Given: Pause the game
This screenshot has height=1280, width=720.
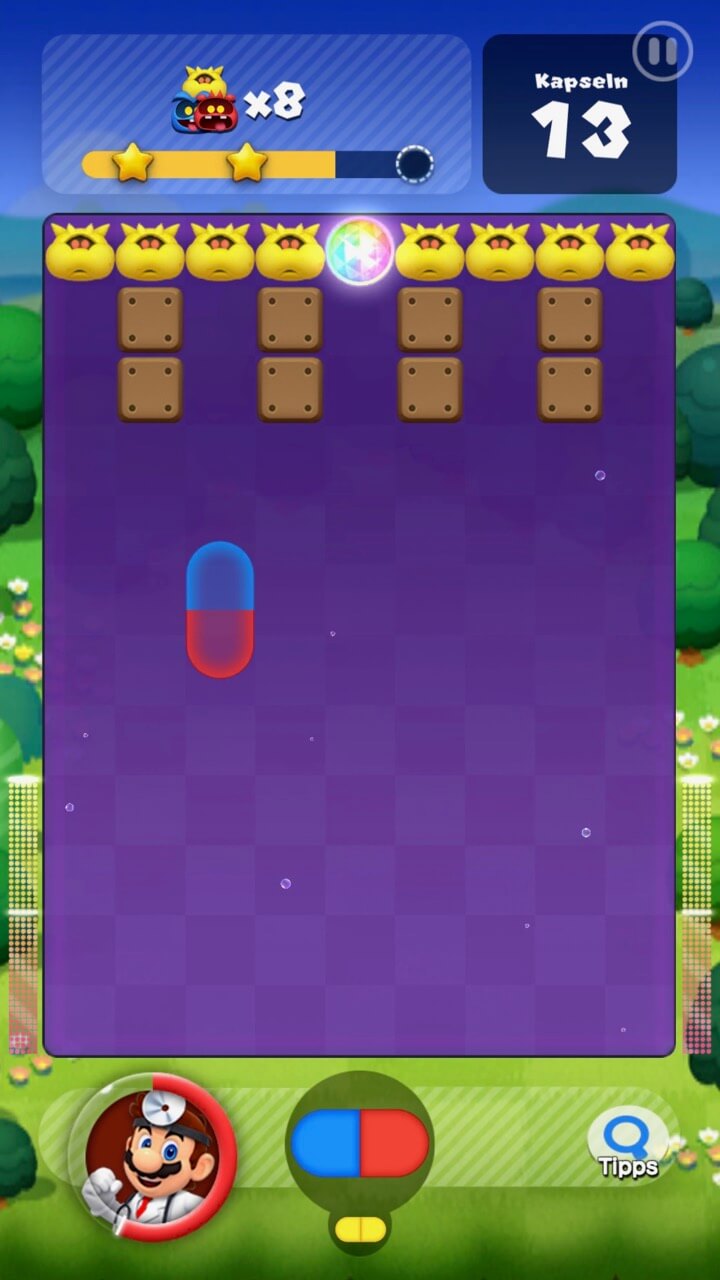Looking at the screenshot, I should pyautogui.click(x=662, y=51).
